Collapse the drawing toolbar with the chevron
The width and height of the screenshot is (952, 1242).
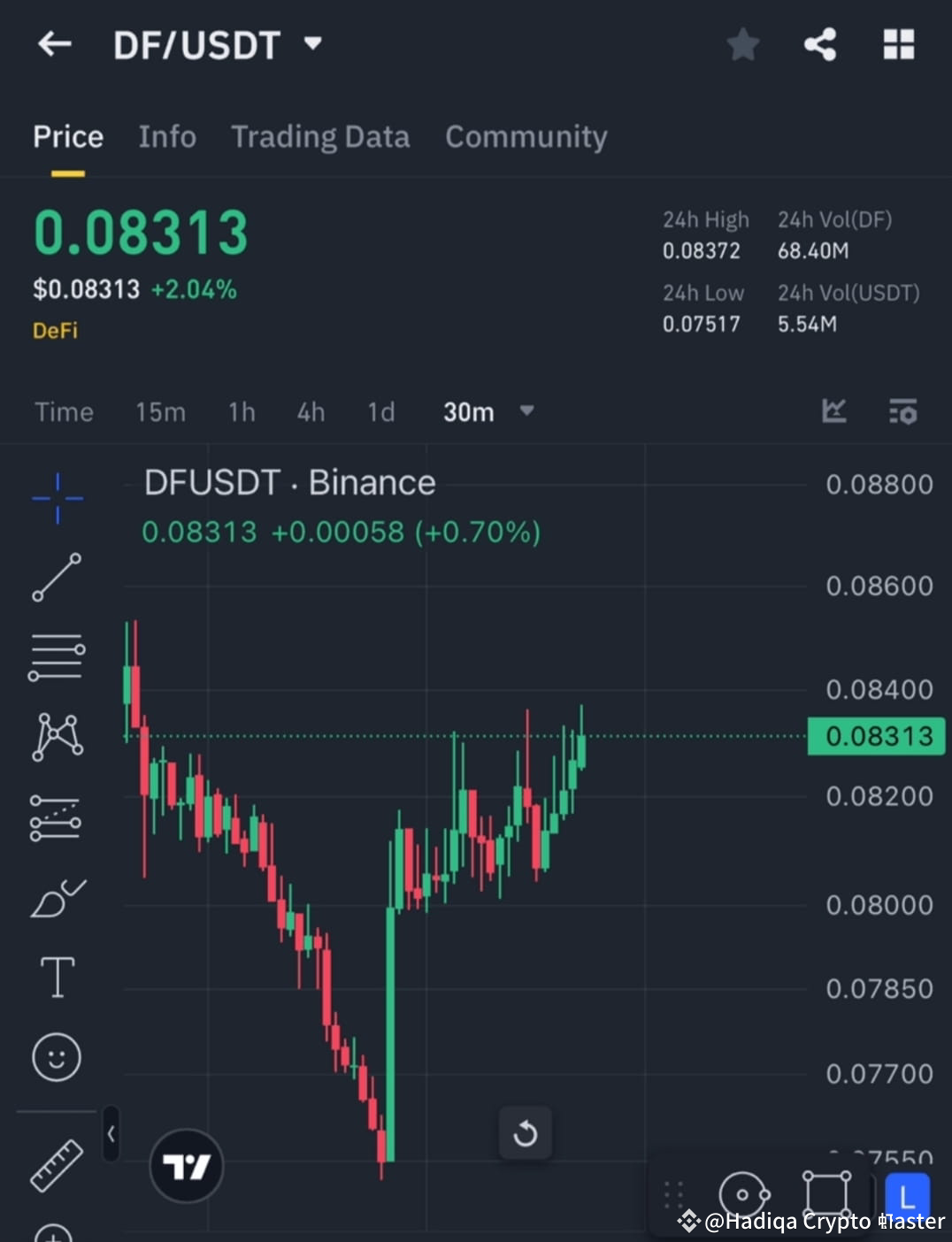[x=110, y=1135]
